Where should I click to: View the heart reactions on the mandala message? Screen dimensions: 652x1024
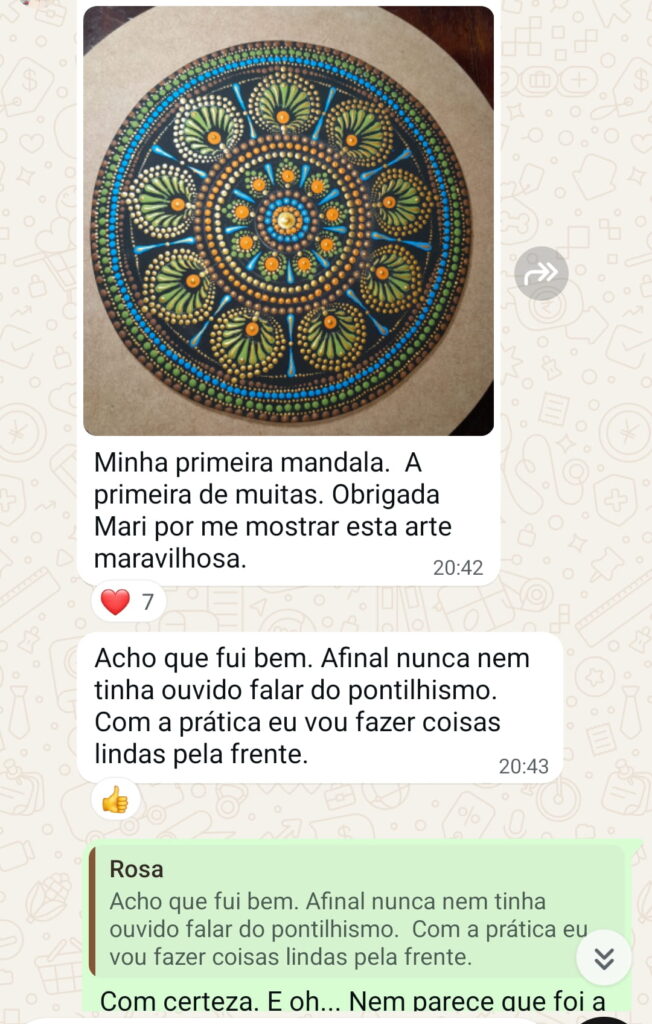pos(128,602)
